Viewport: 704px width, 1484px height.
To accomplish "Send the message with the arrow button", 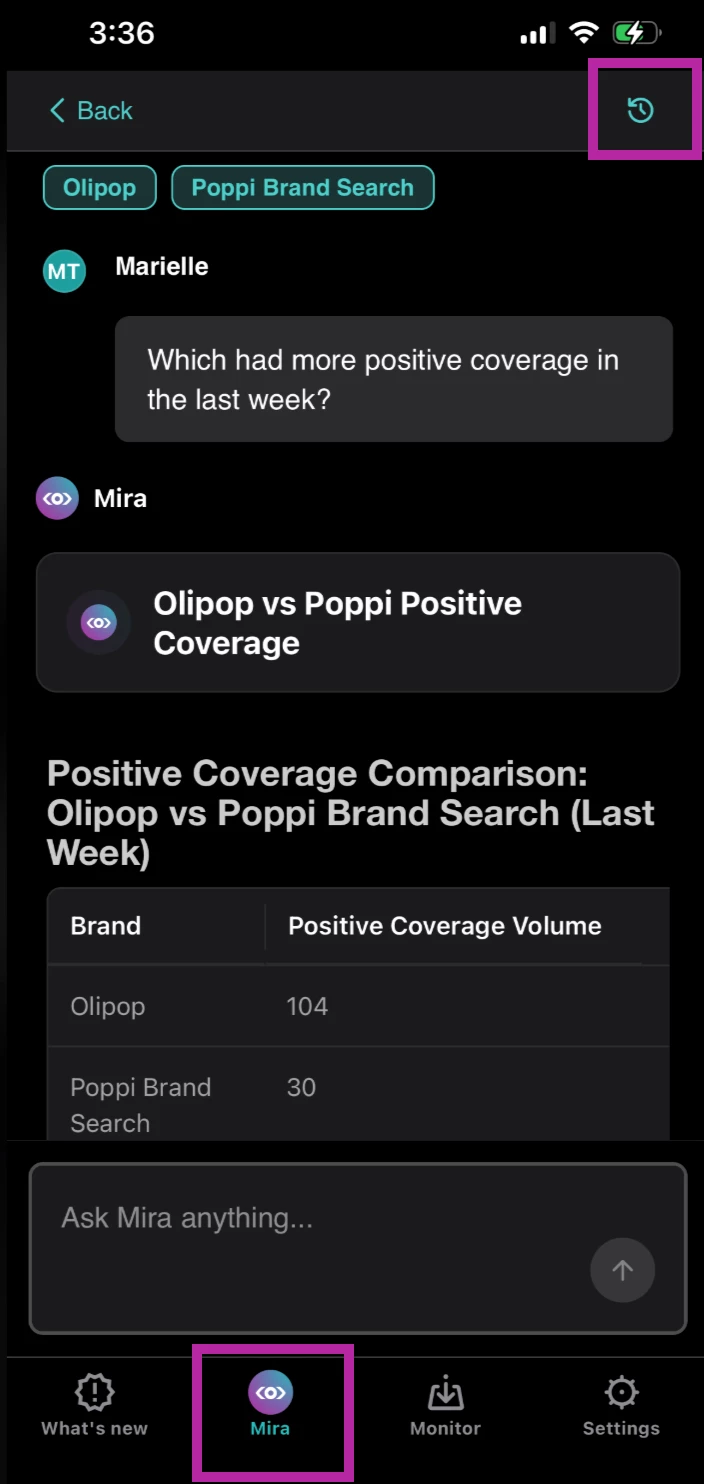I will (622, 1270).
